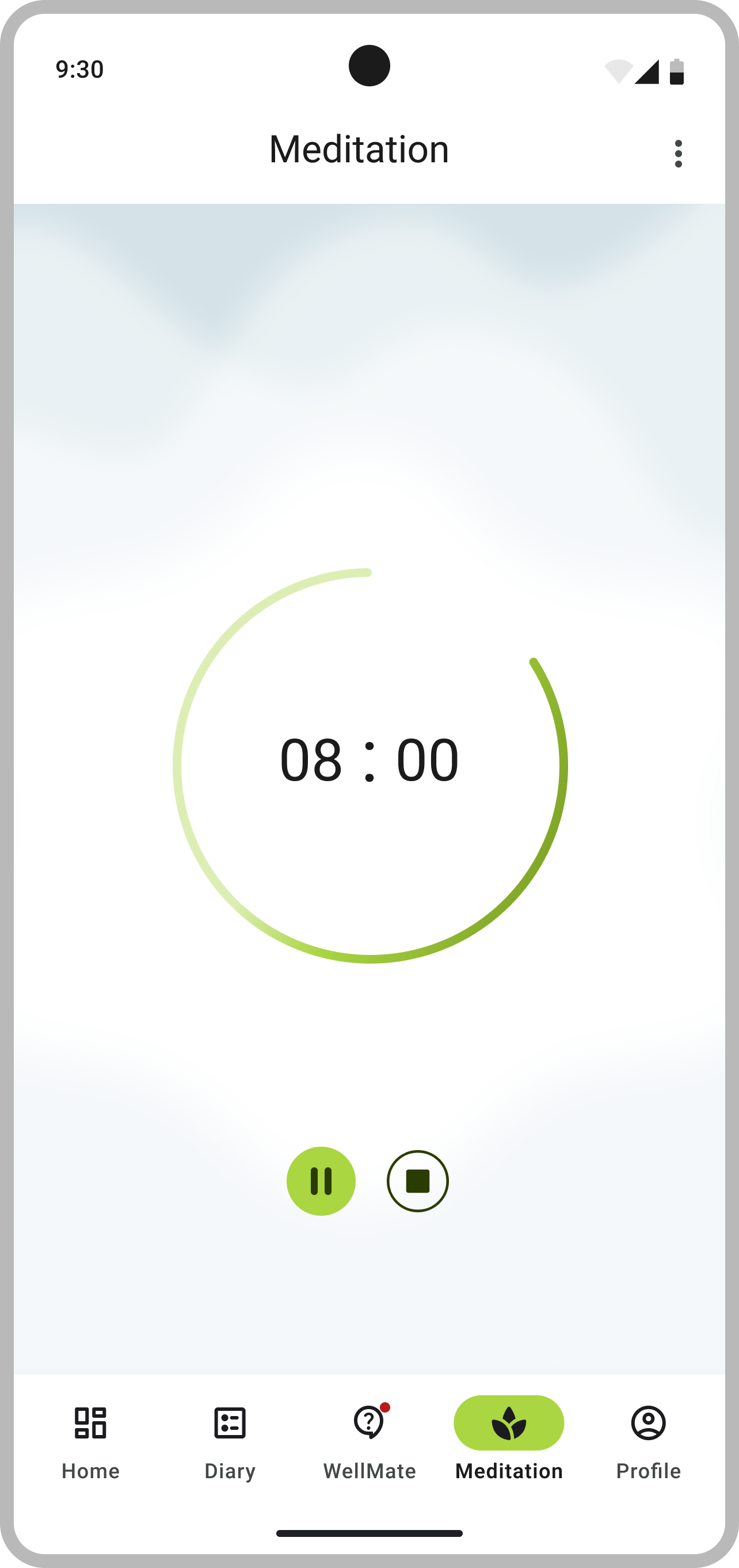This screenshot has height=1568, width=739.
Task: Switch to the Diary tab
Action: point(230,1443)
